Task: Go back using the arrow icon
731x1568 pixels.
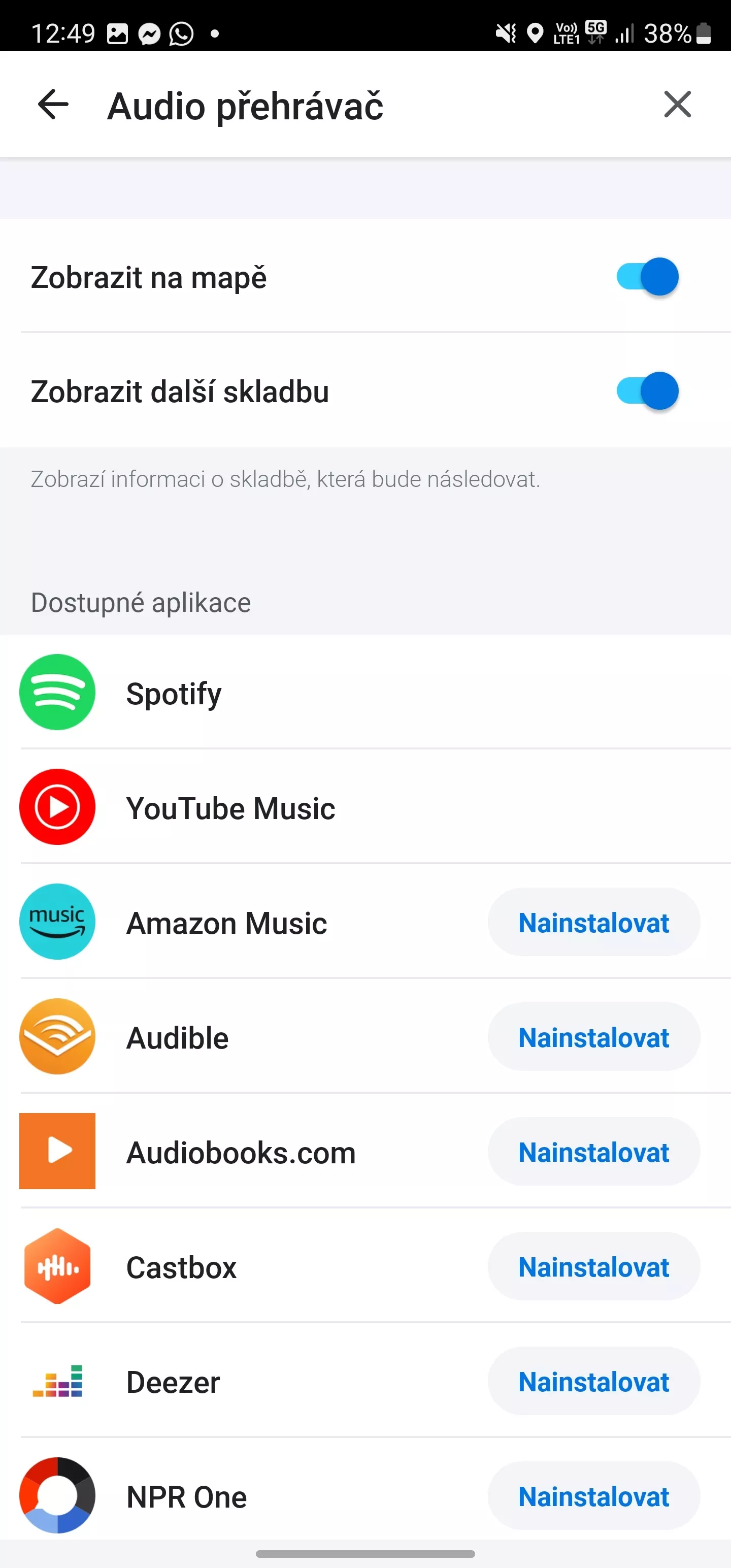Action: (x=53, y=105)
